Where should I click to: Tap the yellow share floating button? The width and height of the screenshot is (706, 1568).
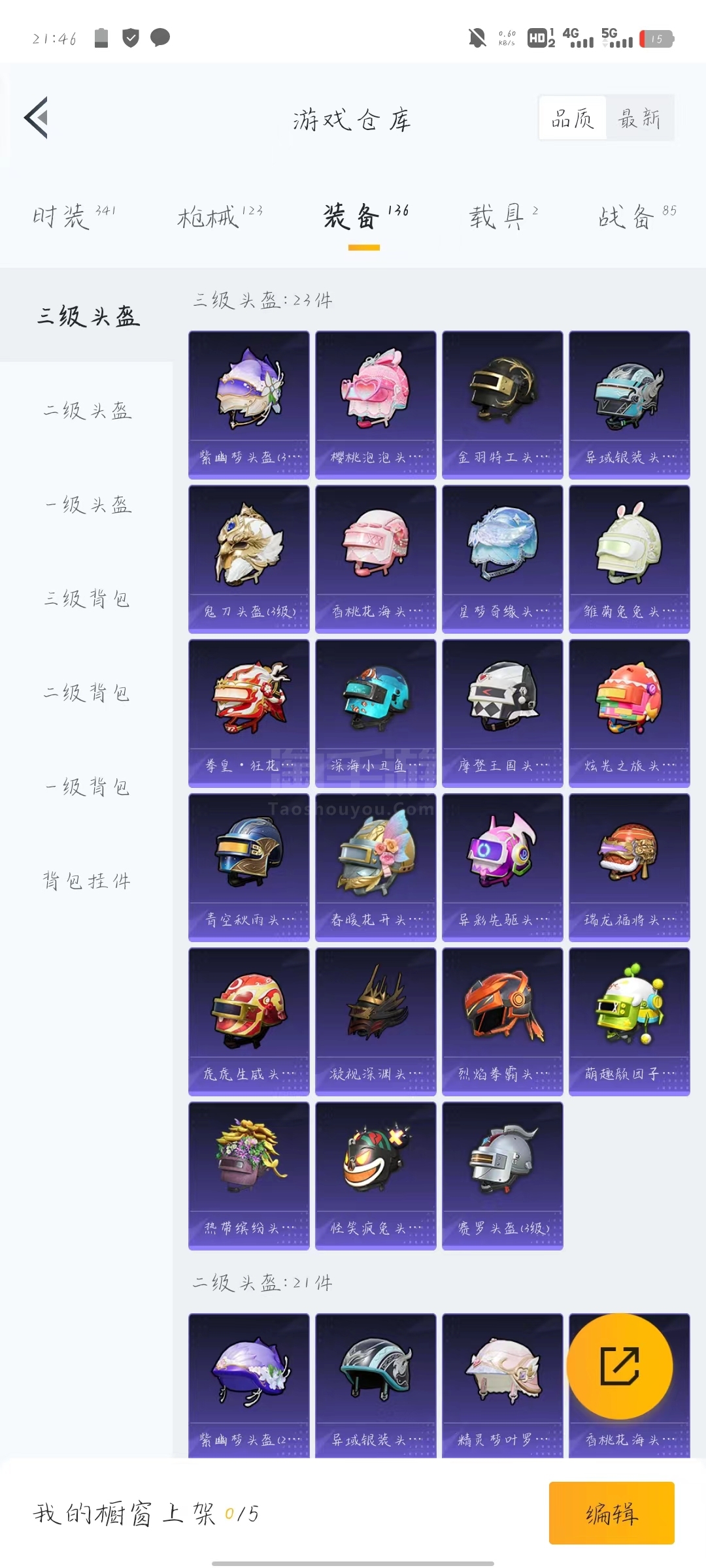tap(619, 1365)
